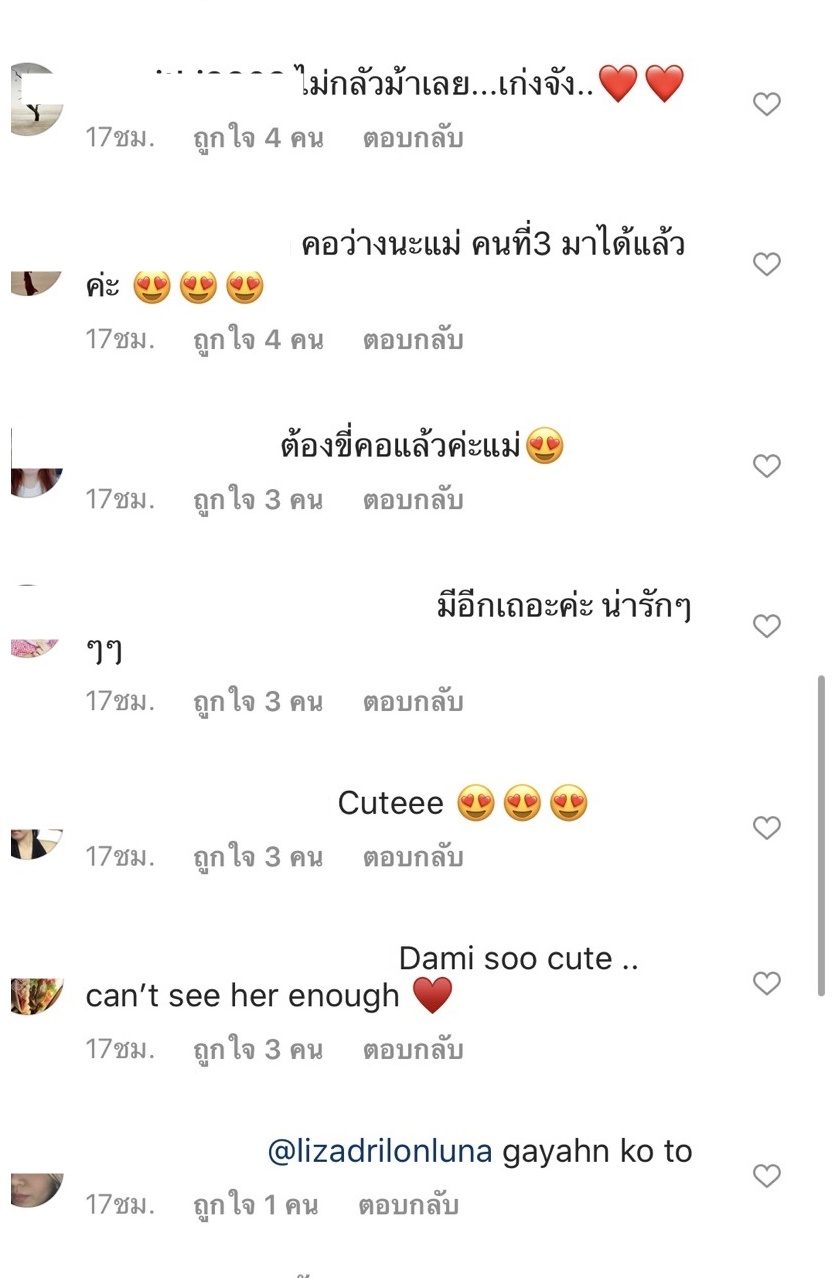Open the @lizadrilonluna mention
This screenshot has width=832, height=1278.
[380, 1152]
